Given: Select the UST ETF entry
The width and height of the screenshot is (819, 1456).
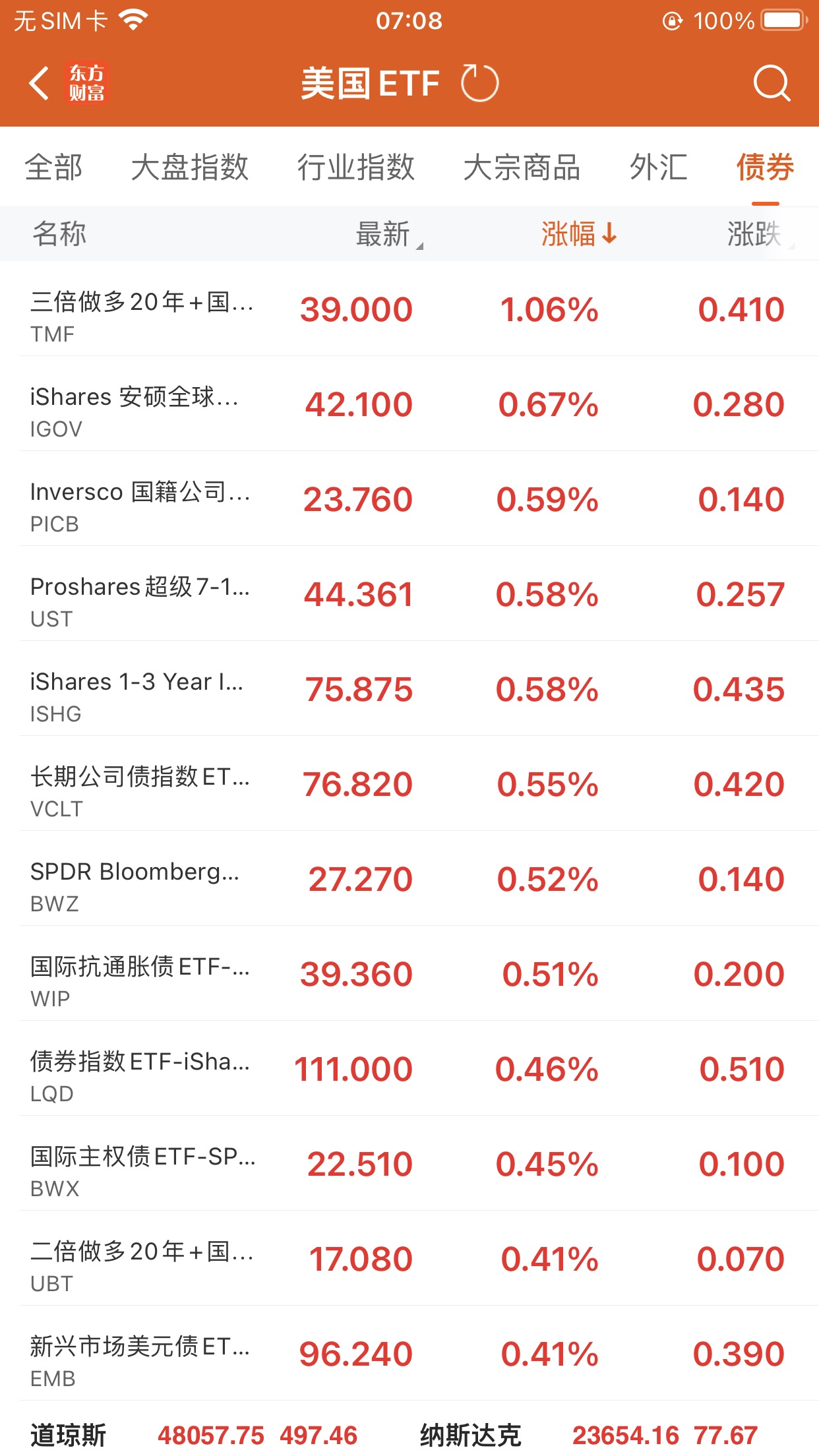Looking at the screenshot, I should pos(409,595).
